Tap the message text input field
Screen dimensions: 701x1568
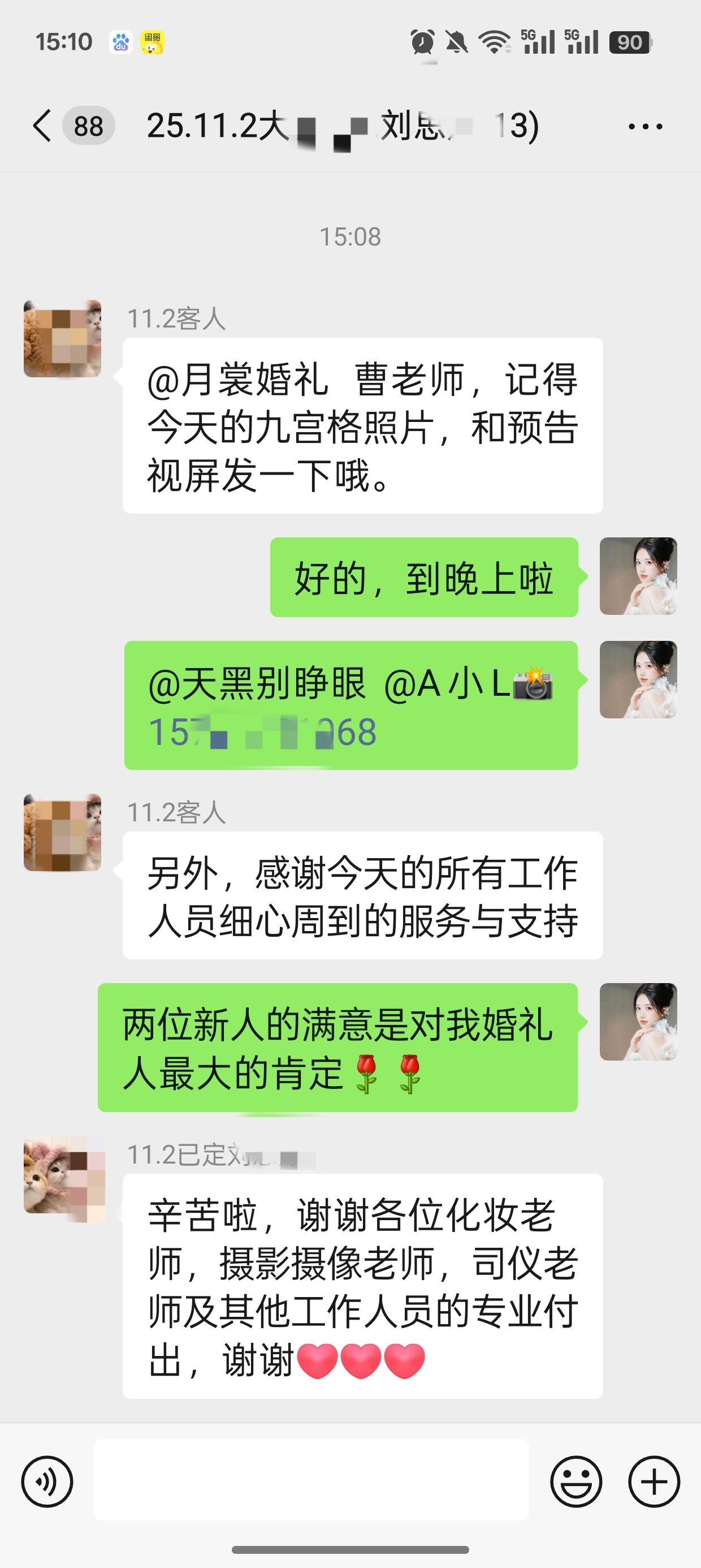click(310, 1479)
